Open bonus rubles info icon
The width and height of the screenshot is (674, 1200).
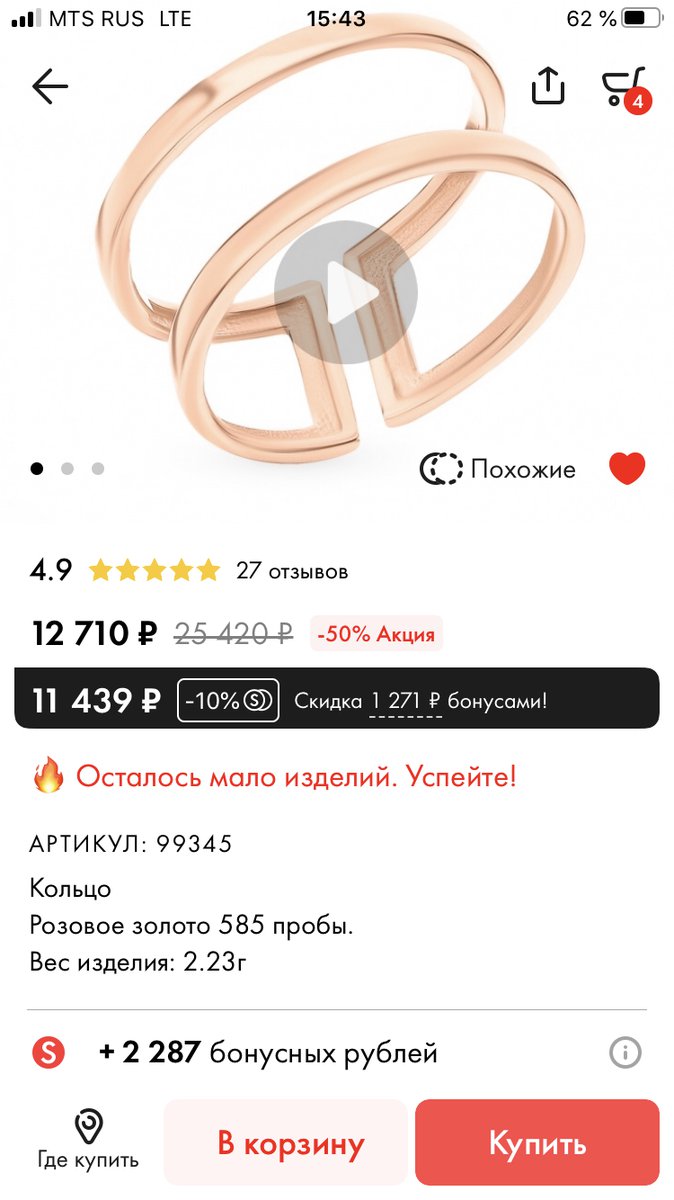[625, 1052]
